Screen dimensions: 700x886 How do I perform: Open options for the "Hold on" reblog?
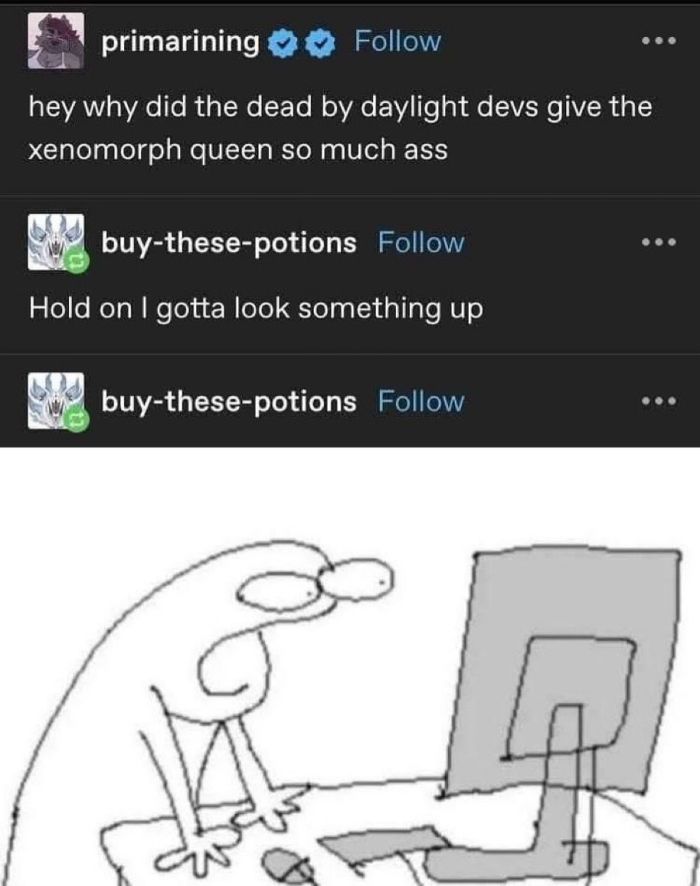[x=658, y=244]
